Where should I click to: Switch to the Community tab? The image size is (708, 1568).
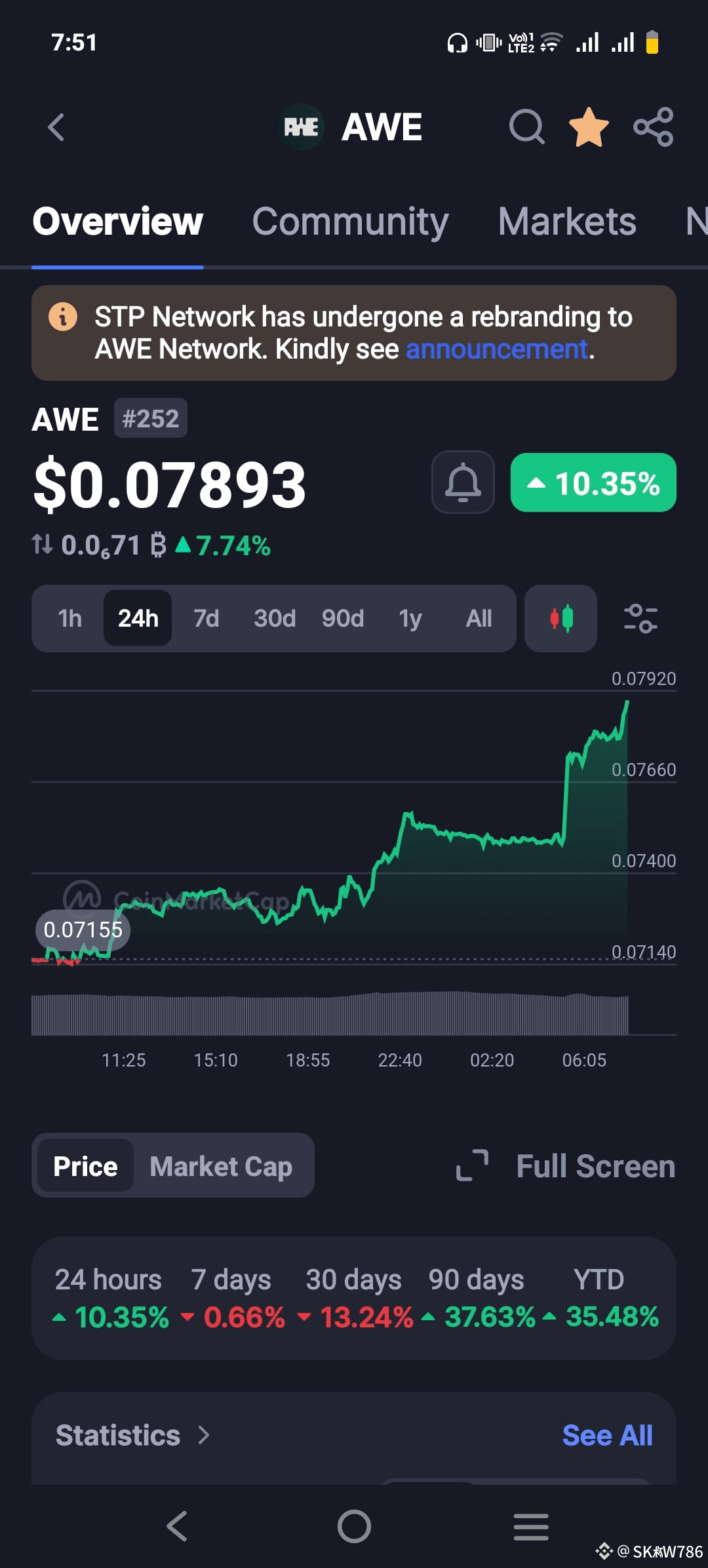click(349, 222)
